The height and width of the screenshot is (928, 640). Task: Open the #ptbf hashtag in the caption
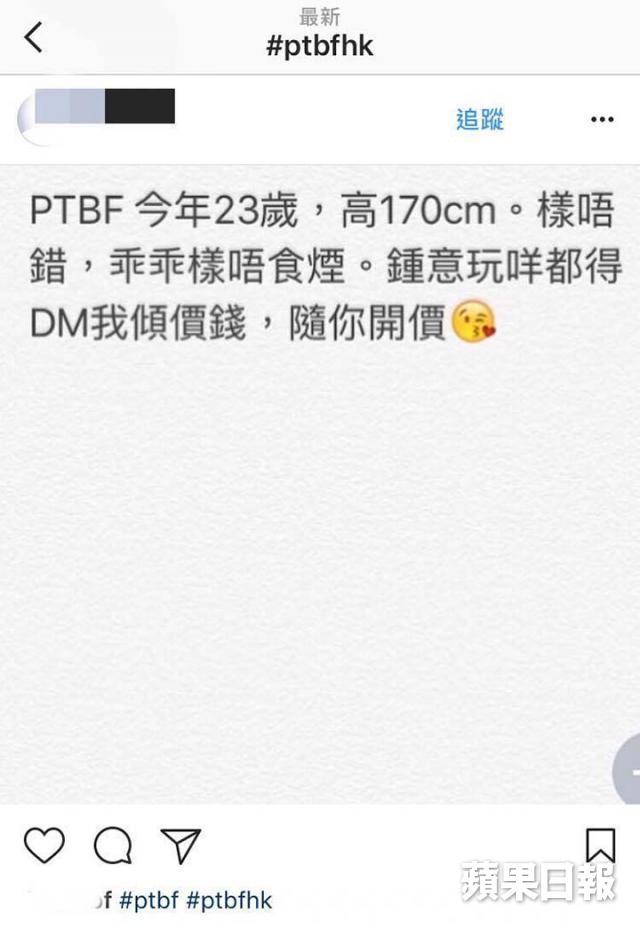[x=149, y=899]
